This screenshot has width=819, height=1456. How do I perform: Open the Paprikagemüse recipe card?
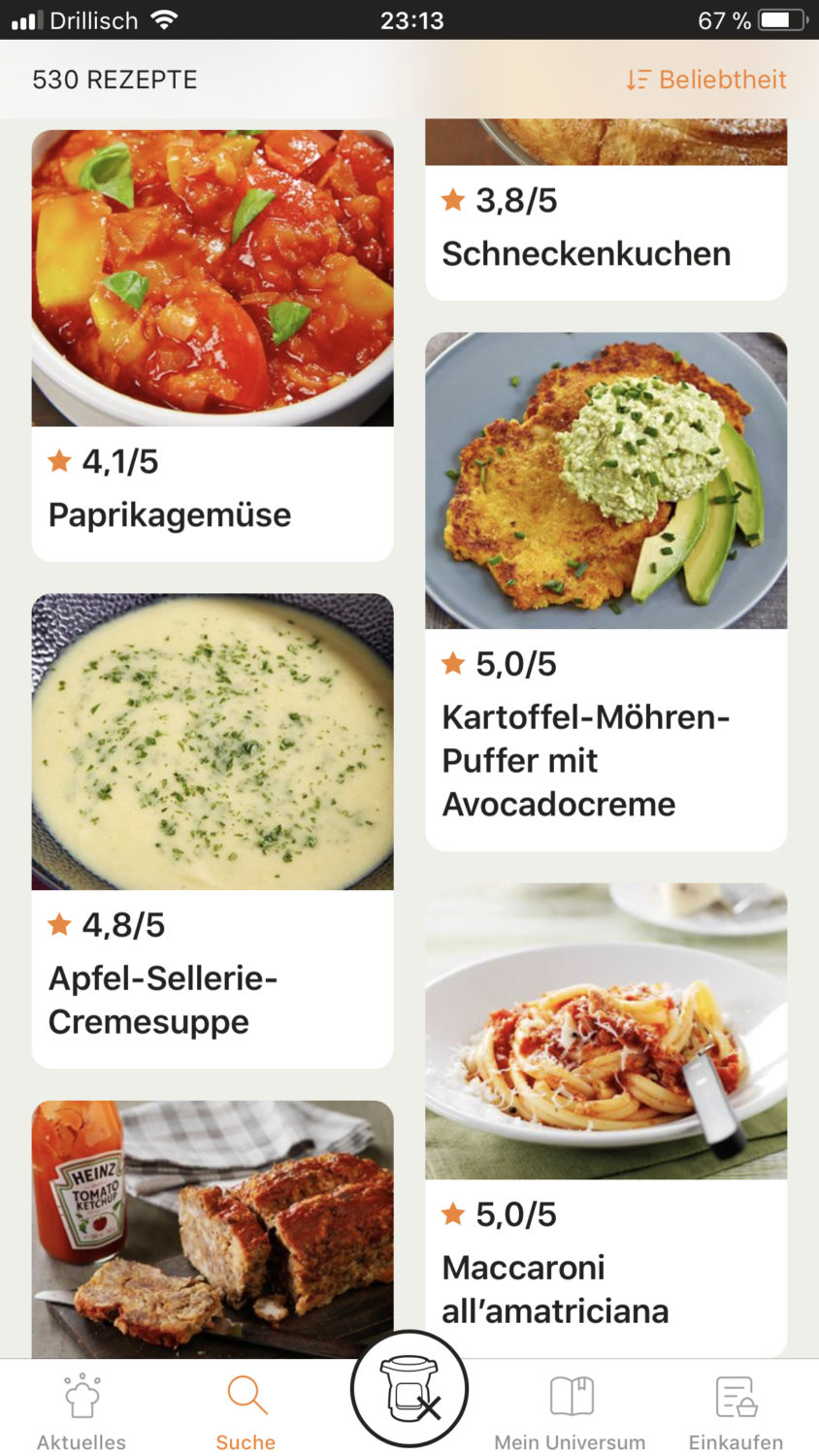[213, 346]
